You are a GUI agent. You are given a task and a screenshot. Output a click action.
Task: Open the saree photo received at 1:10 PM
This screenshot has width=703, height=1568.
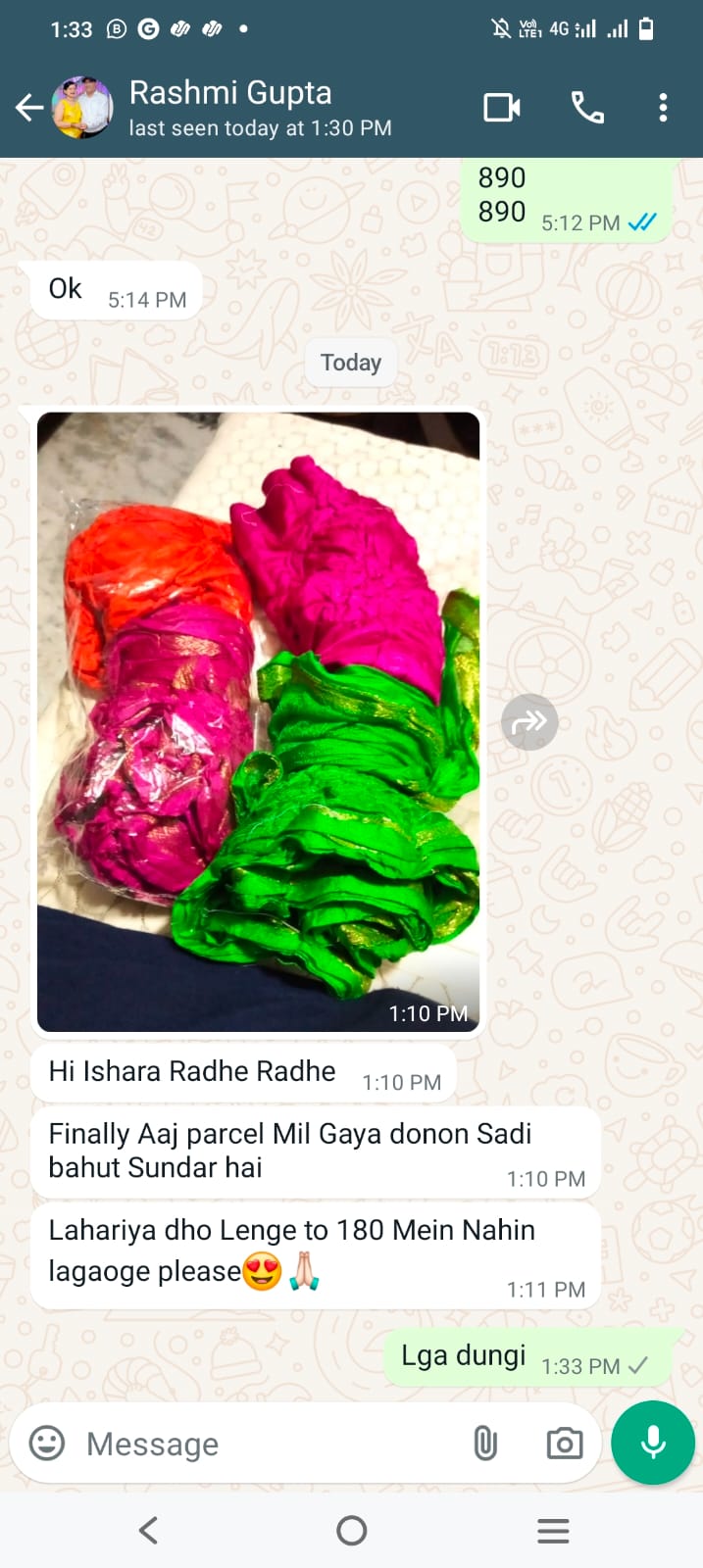click(258, 721)
